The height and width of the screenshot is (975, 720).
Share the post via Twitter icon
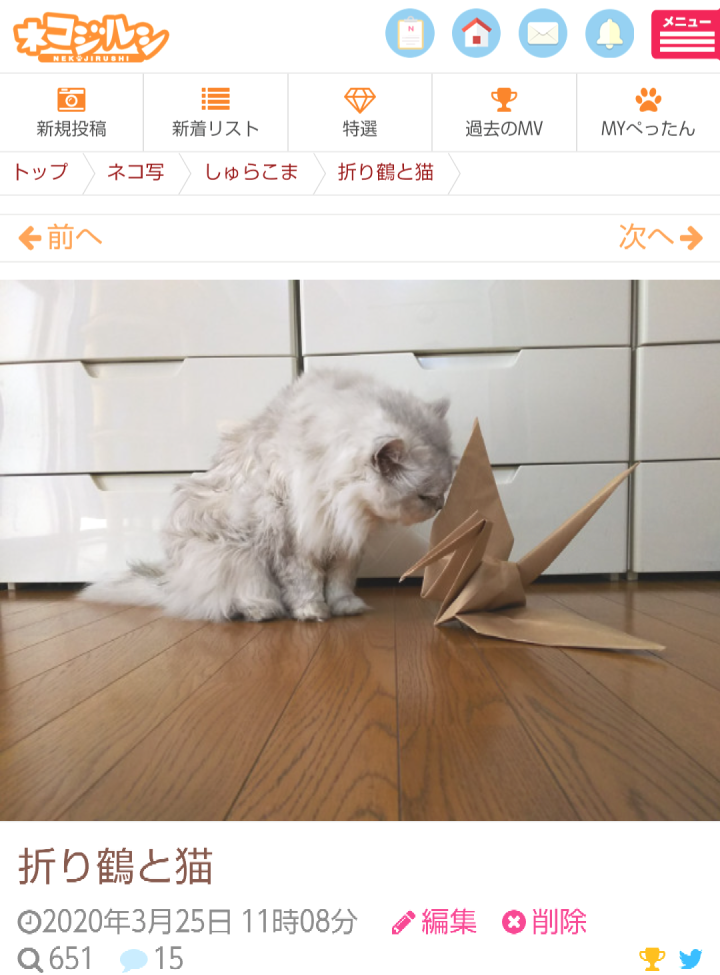pyautogui.click(x=690, y=959)
